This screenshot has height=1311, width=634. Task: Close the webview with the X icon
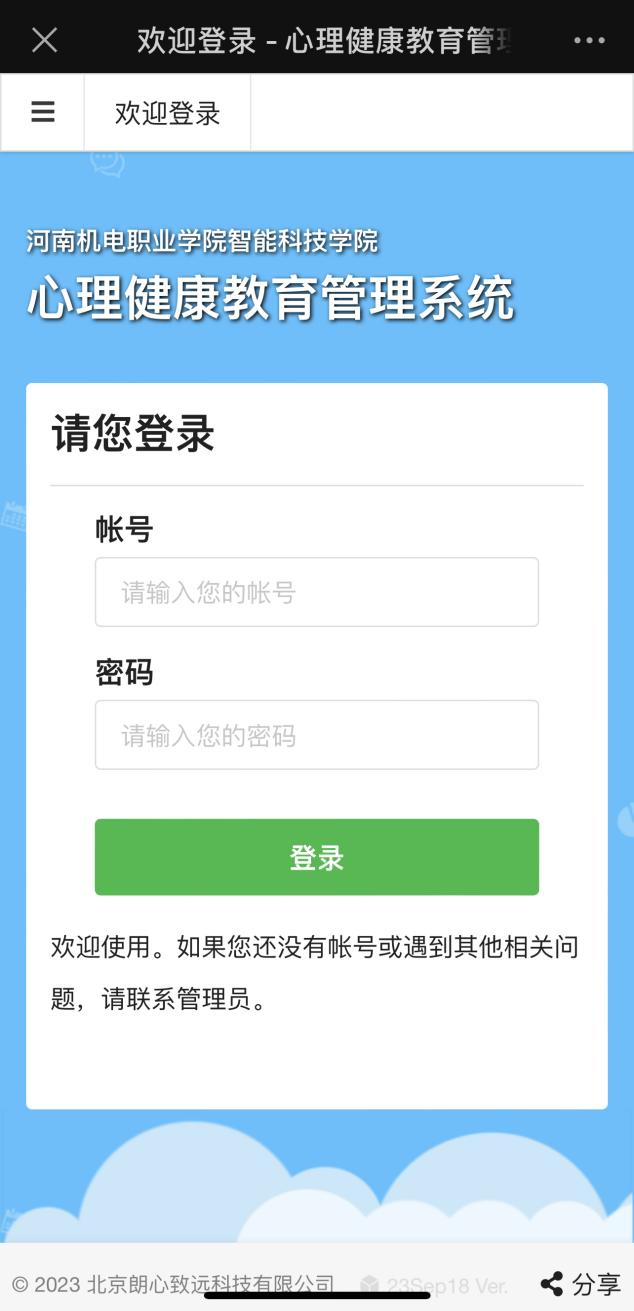click(x=44, y=40)
